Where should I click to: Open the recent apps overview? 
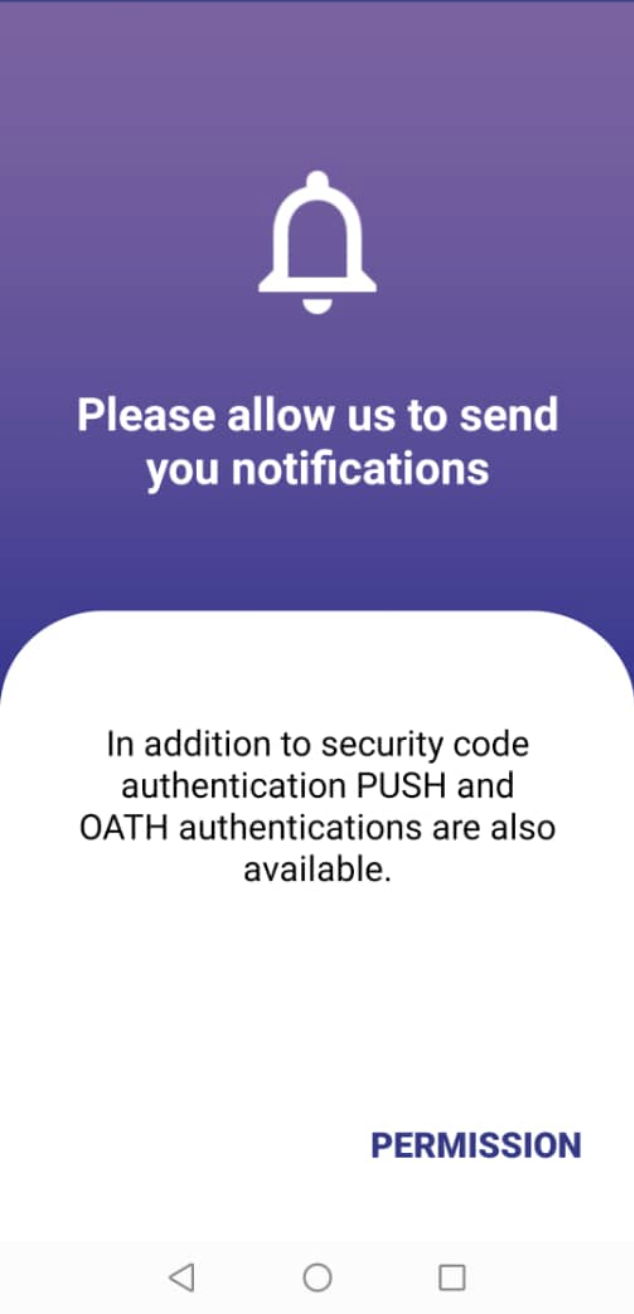tap(452, 1277)
